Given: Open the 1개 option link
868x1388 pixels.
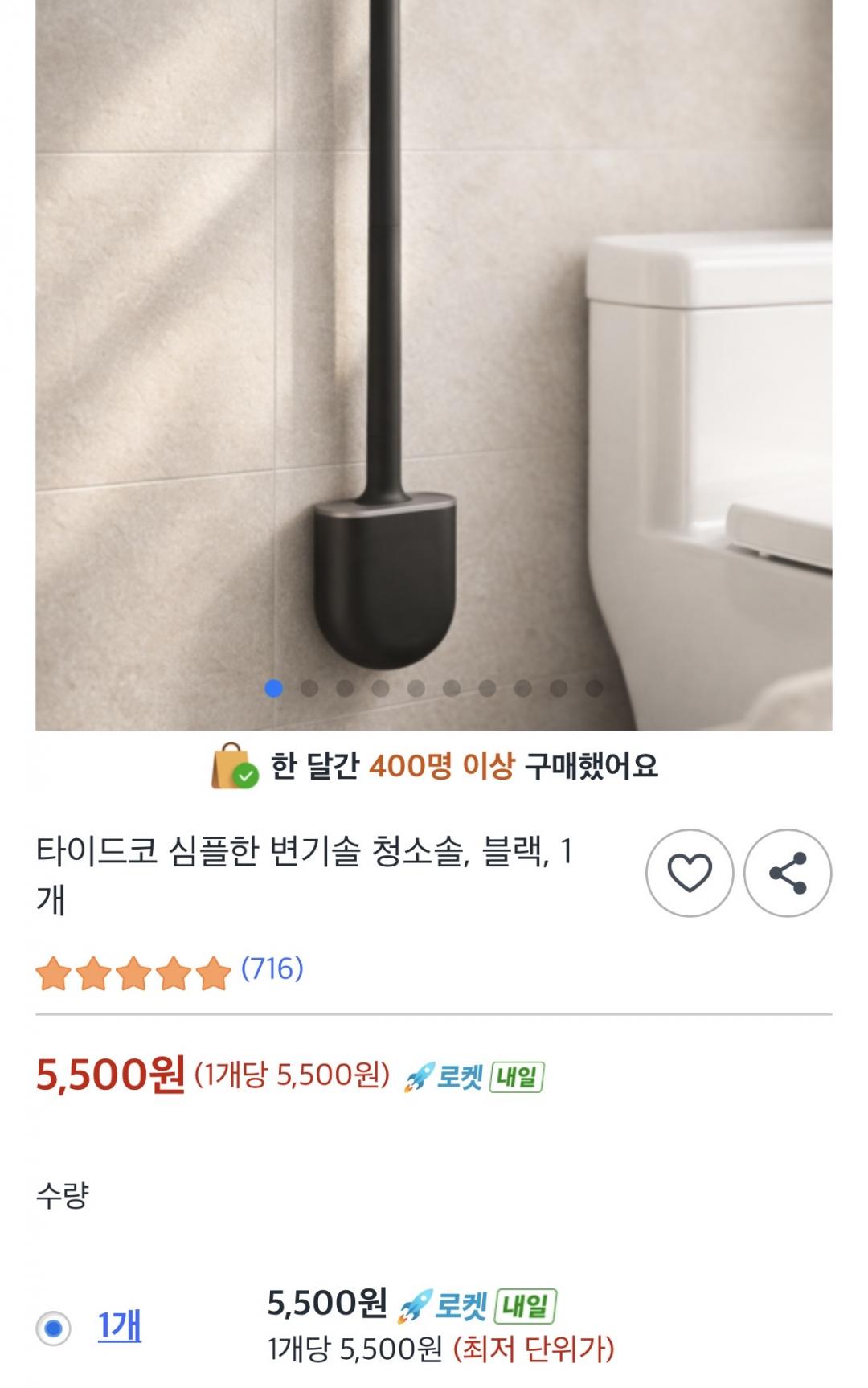Looking at the screenshot, I should coord(120,1325).
